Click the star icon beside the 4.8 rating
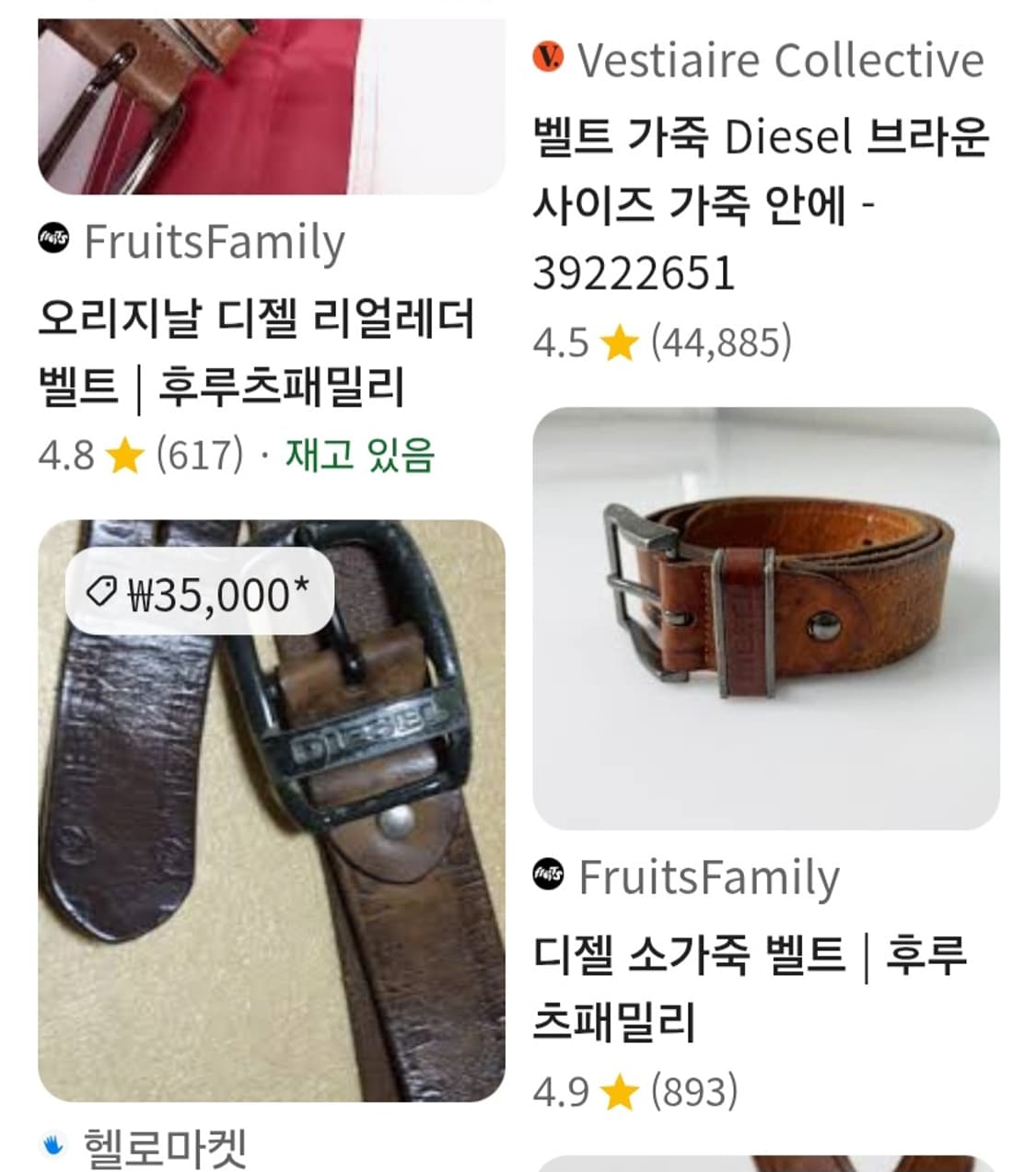 [124, 453]
